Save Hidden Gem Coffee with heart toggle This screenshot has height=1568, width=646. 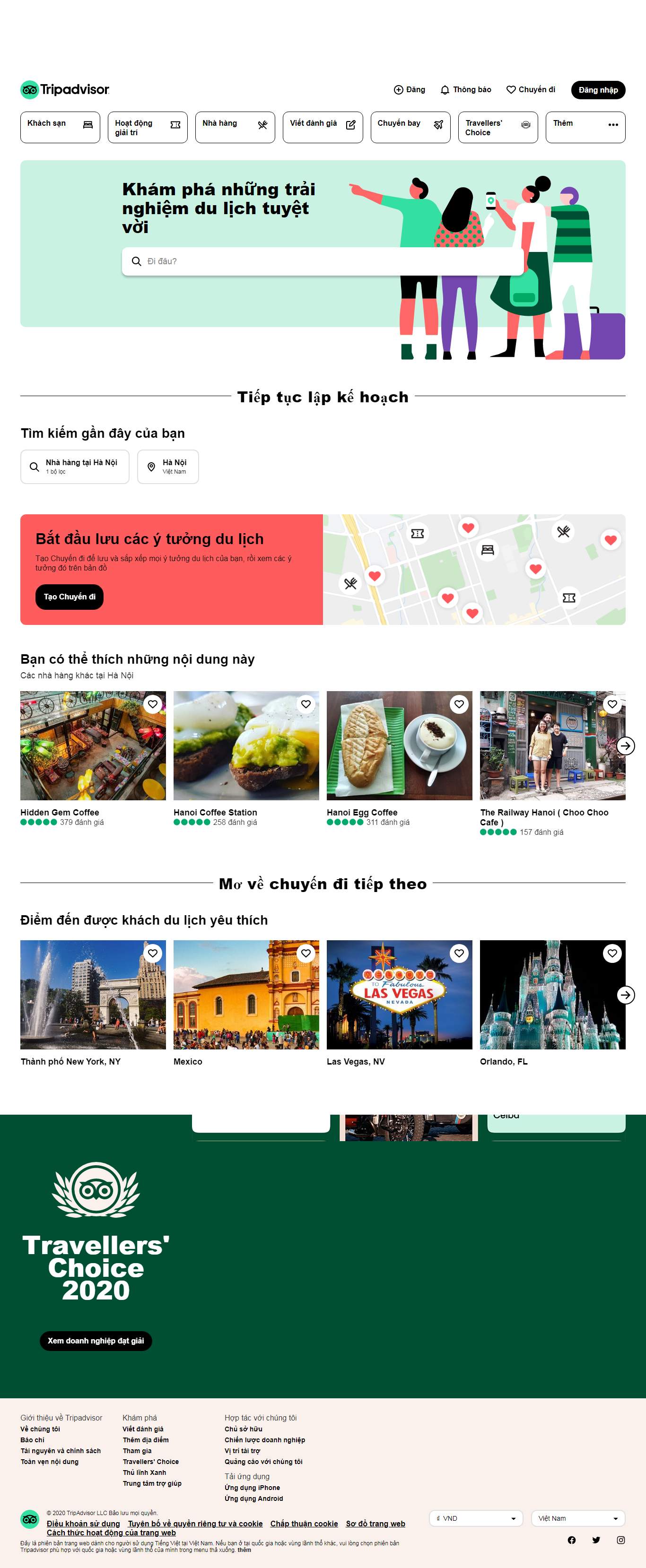pos(153,705)
